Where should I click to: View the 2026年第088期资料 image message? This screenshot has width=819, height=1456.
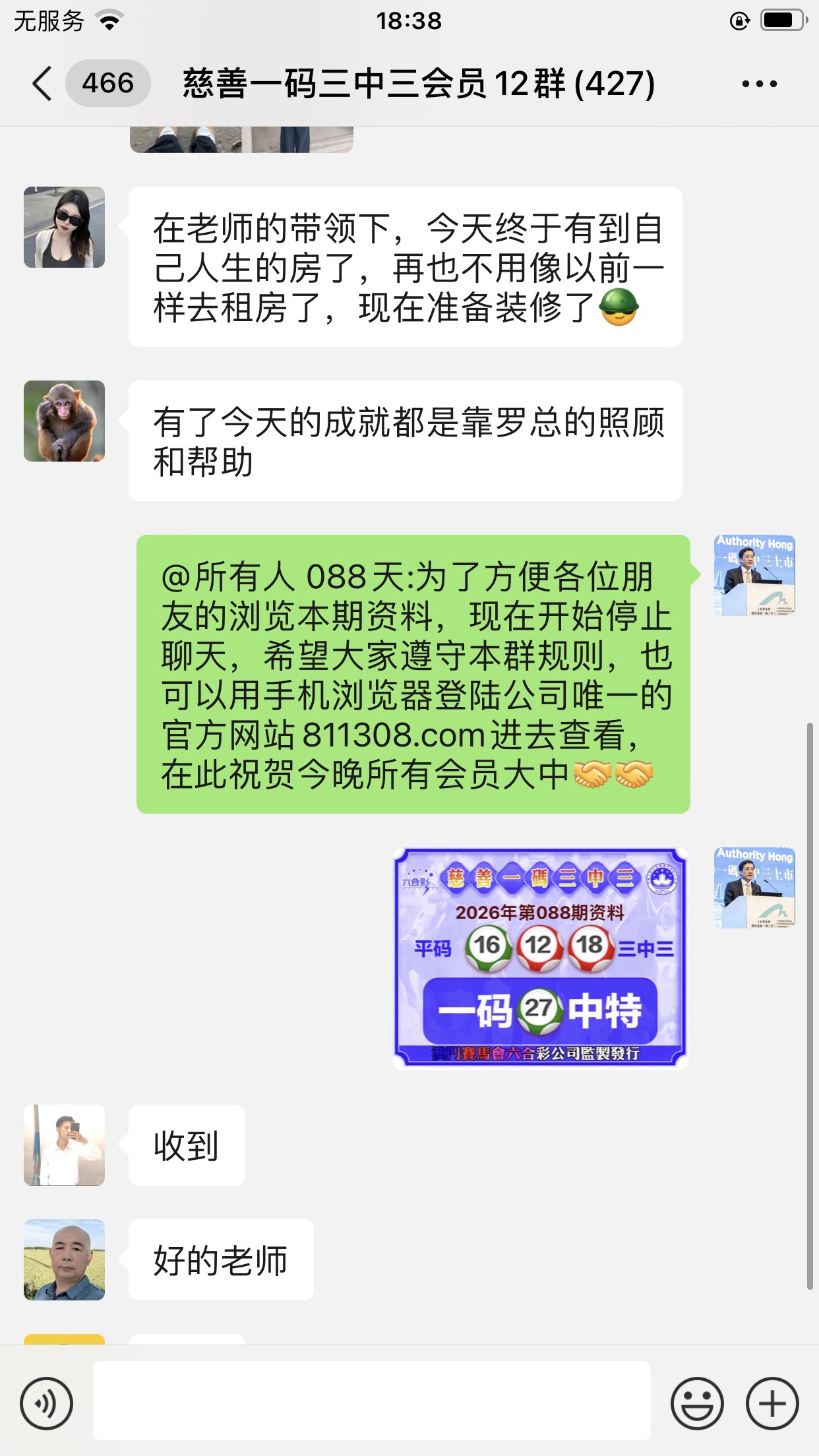pos(540,958)
